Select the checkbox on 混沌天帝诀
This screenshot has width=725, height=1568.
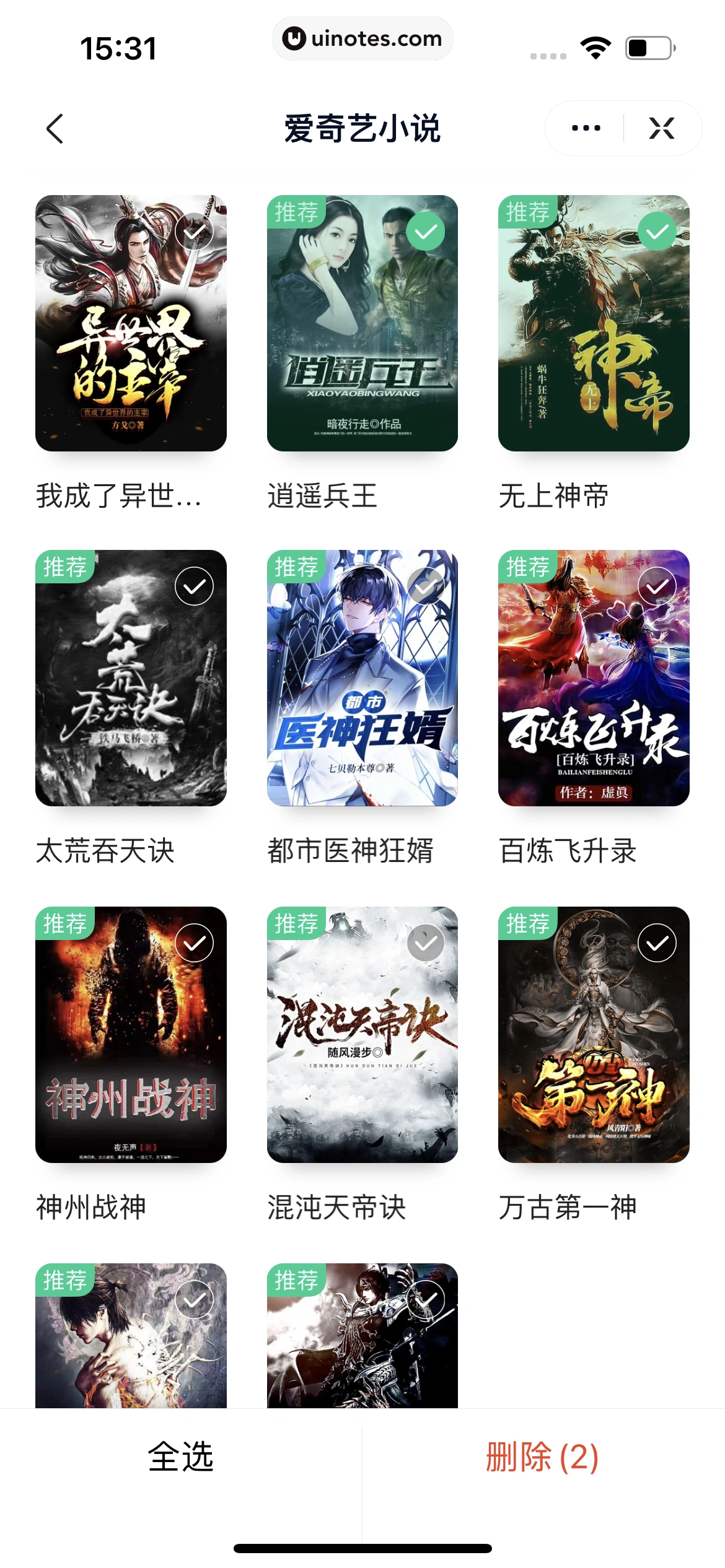(x=425, y=944)
